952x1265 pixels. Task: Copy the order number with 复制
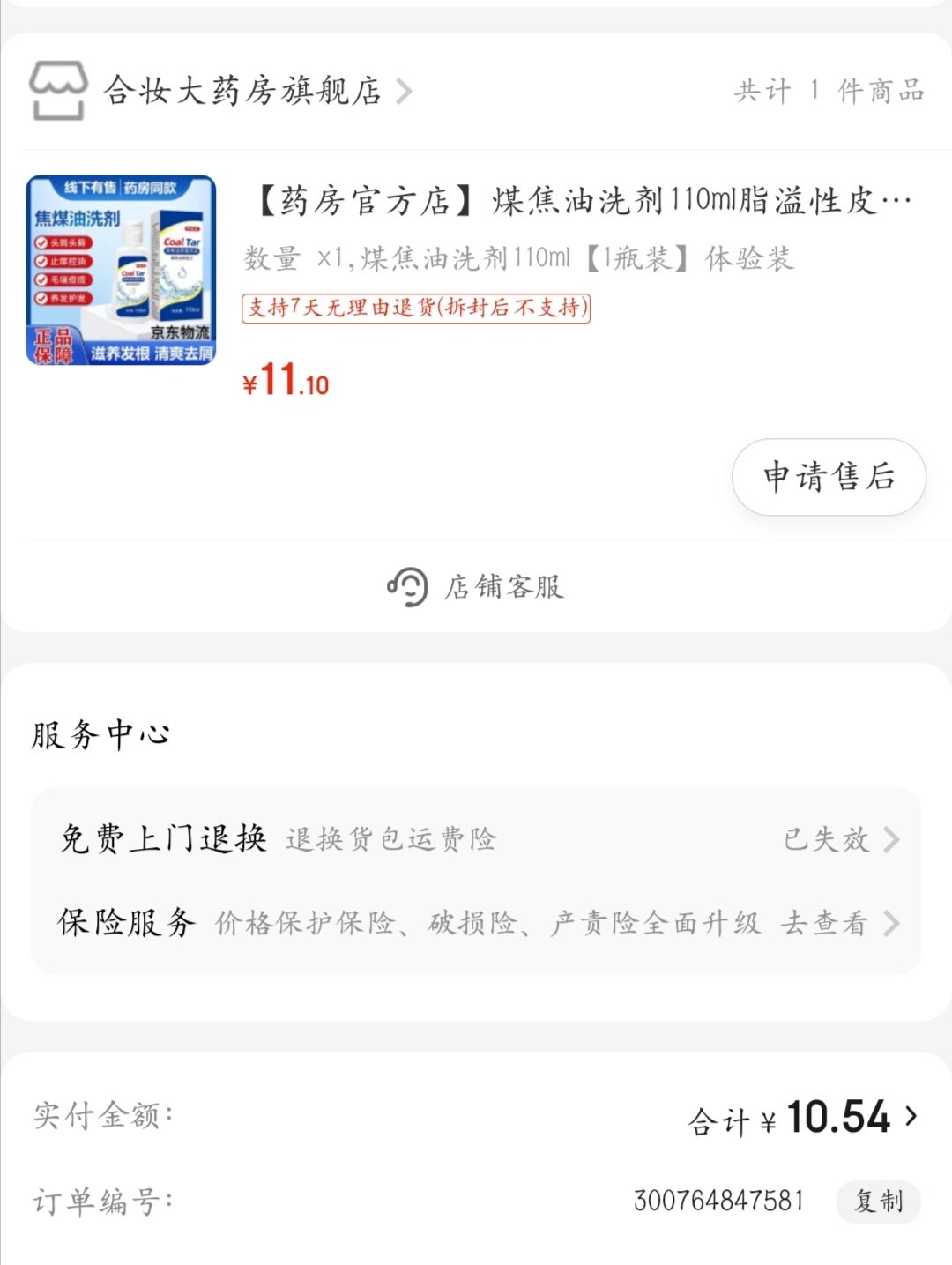coord(878,1201)
